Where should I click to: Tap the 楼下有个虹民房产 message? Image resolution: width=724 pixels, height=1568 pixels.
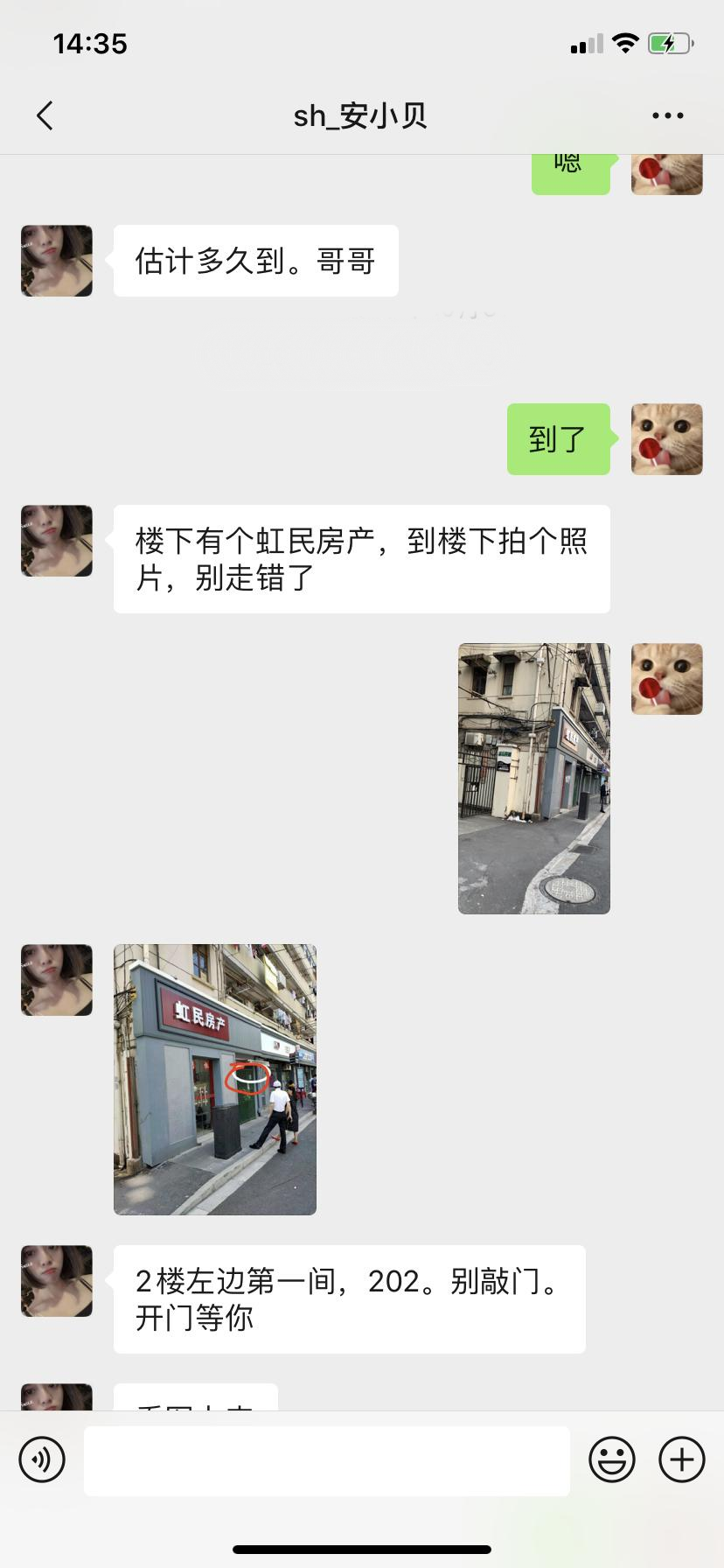361,558
